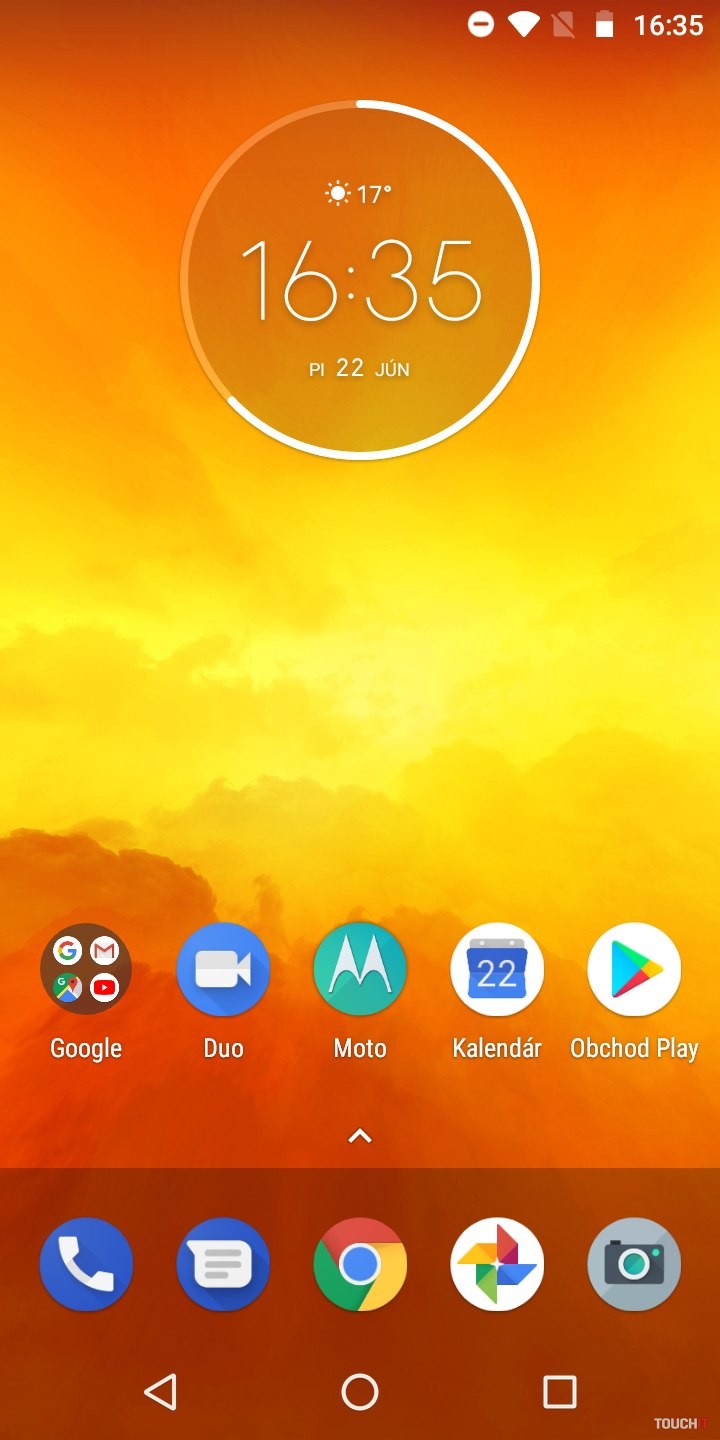Open Google Photos
The height and width of the screenshot is (1440, 720).
(497, 1264)
